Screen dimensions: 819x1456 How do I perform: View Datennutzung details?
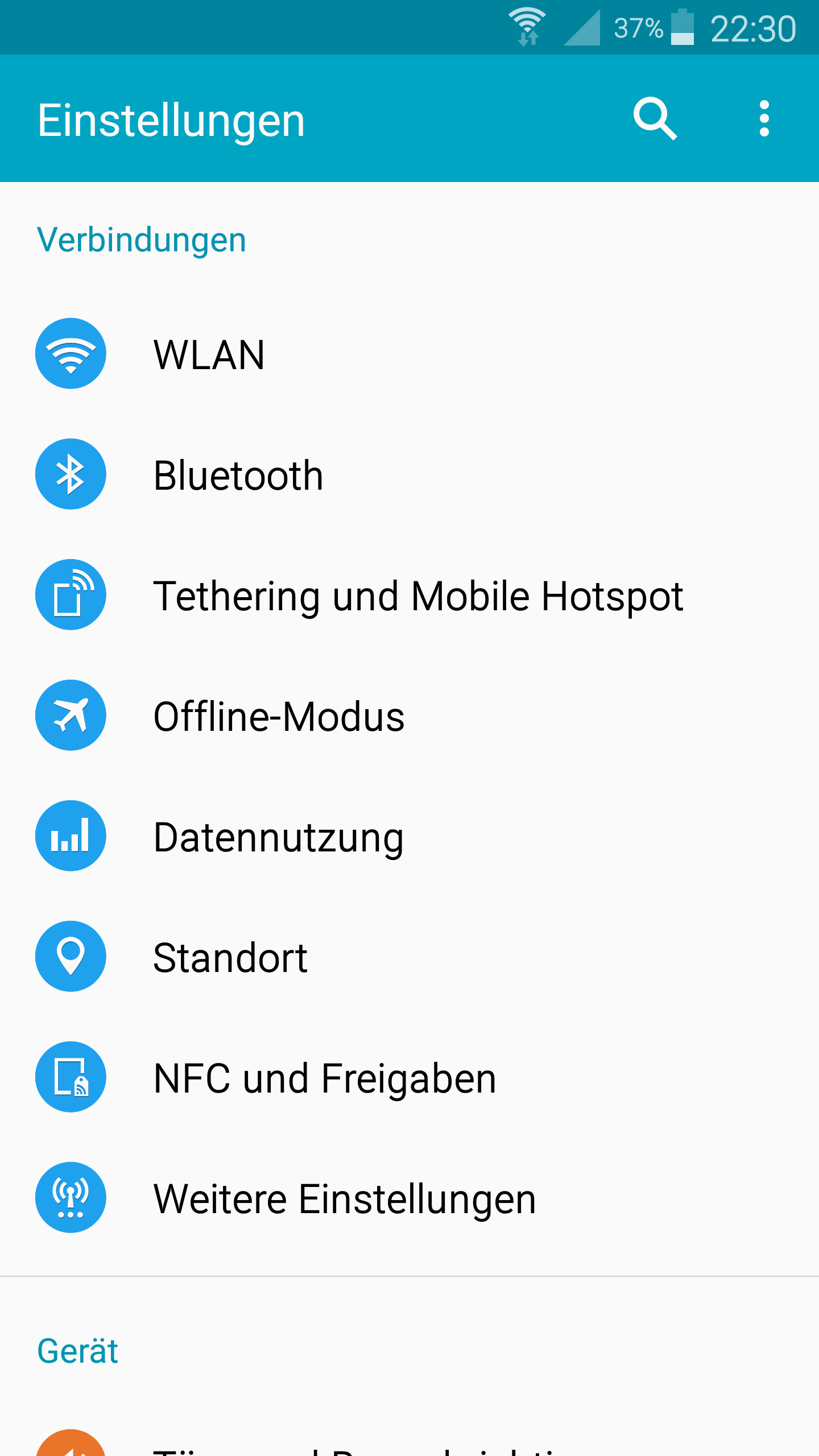(x=278, y=837)
